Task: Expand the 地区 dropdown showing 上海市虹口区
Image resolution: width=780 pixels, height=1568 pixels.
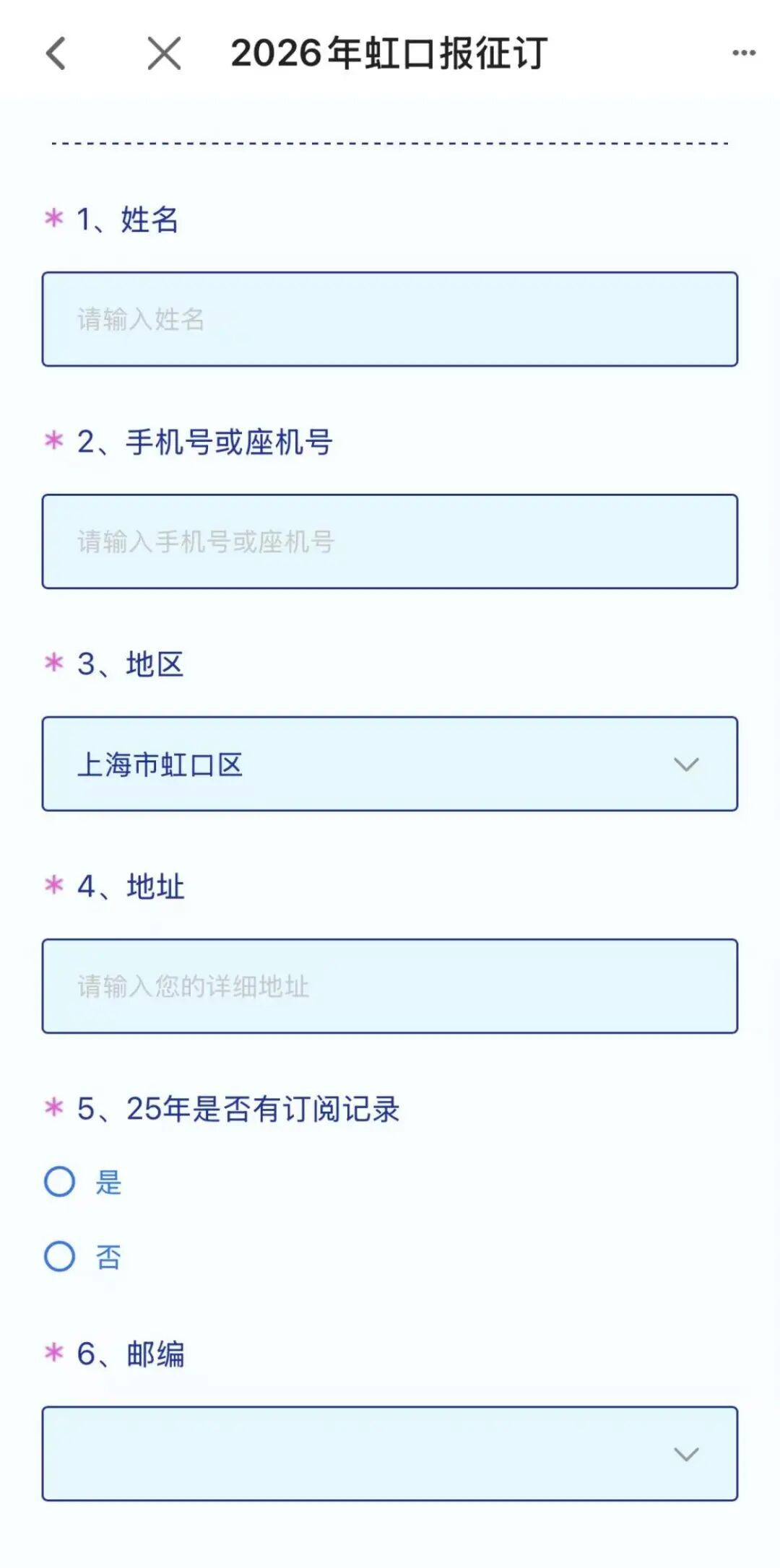Action: coord(390,764)
